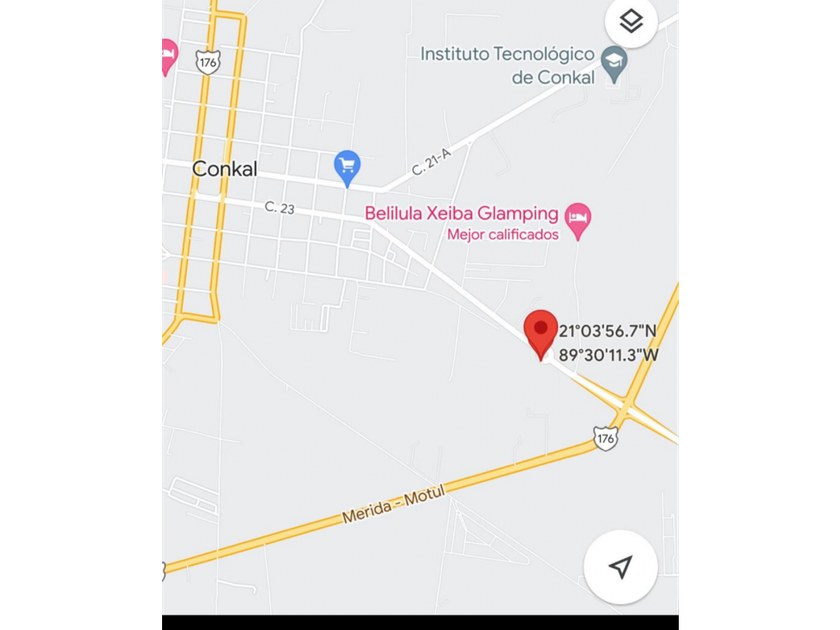Open the Belilula Xeiba Glamping place marker
The height and width of the screenshot is (630, 840).
(x=578, y=221)
